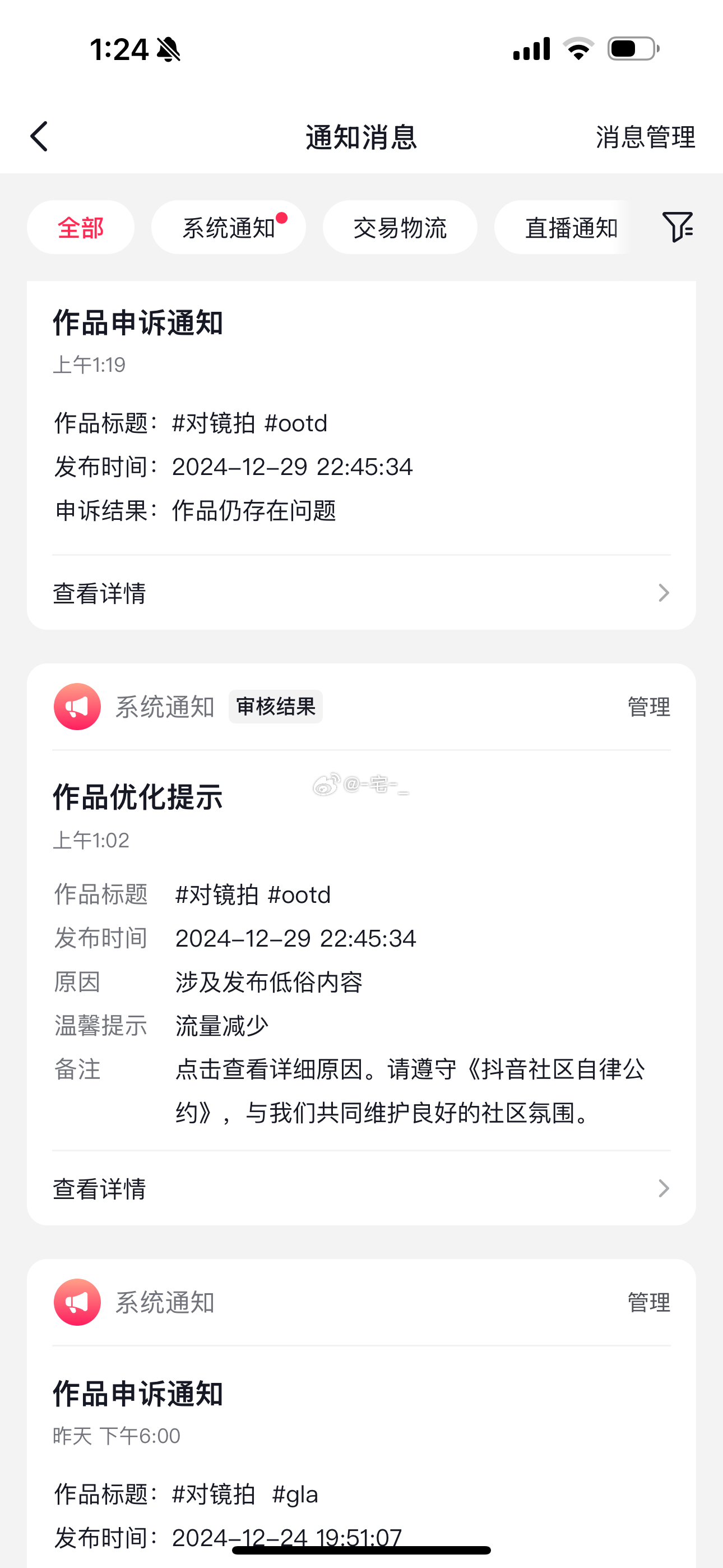Open the filter icon beside the tabs
The width and height of the screenshot is (723, 1568).
tap(678, 227)
